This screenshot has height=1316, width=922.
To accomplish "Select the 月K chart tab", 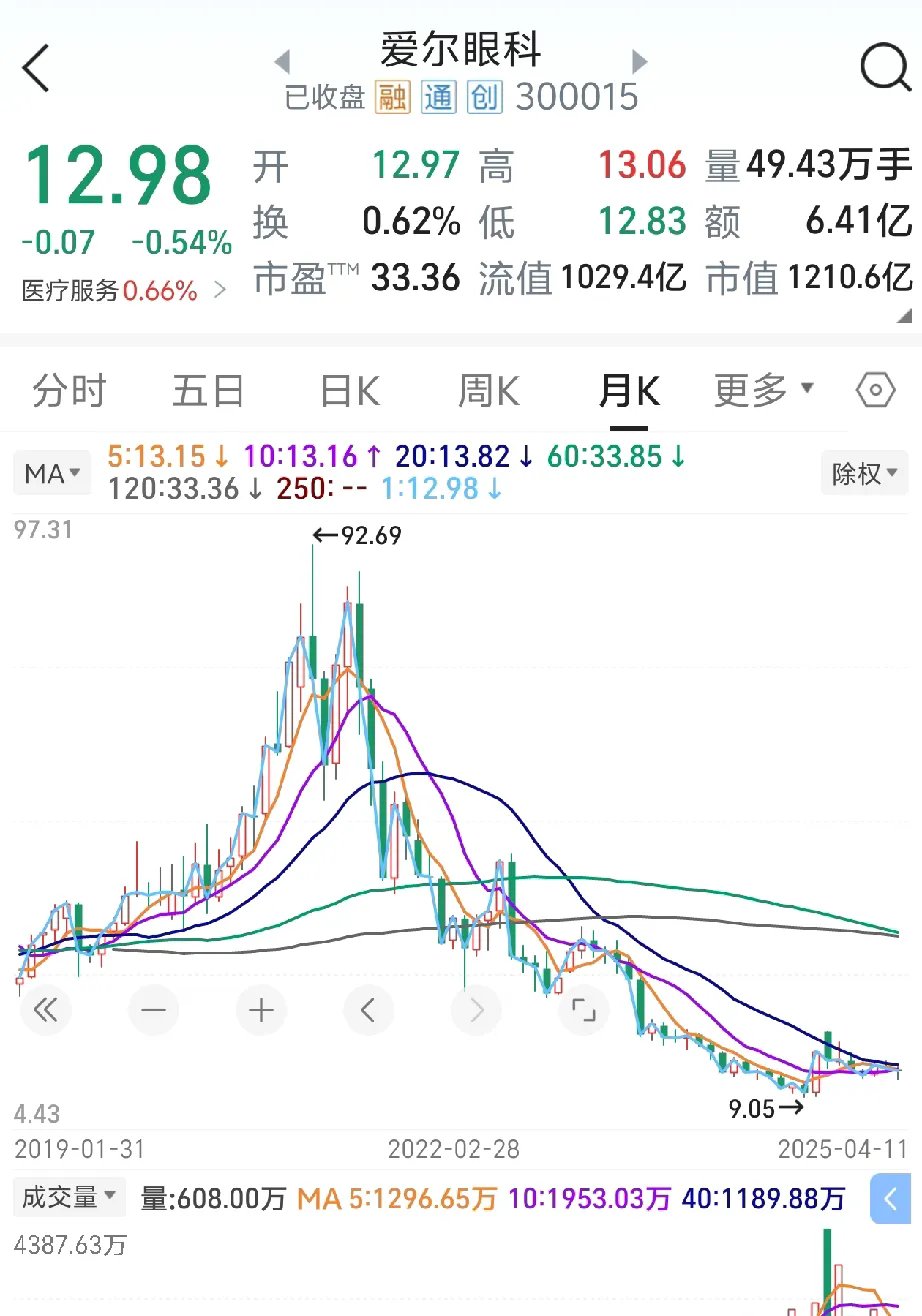I will tap(628, 391).
